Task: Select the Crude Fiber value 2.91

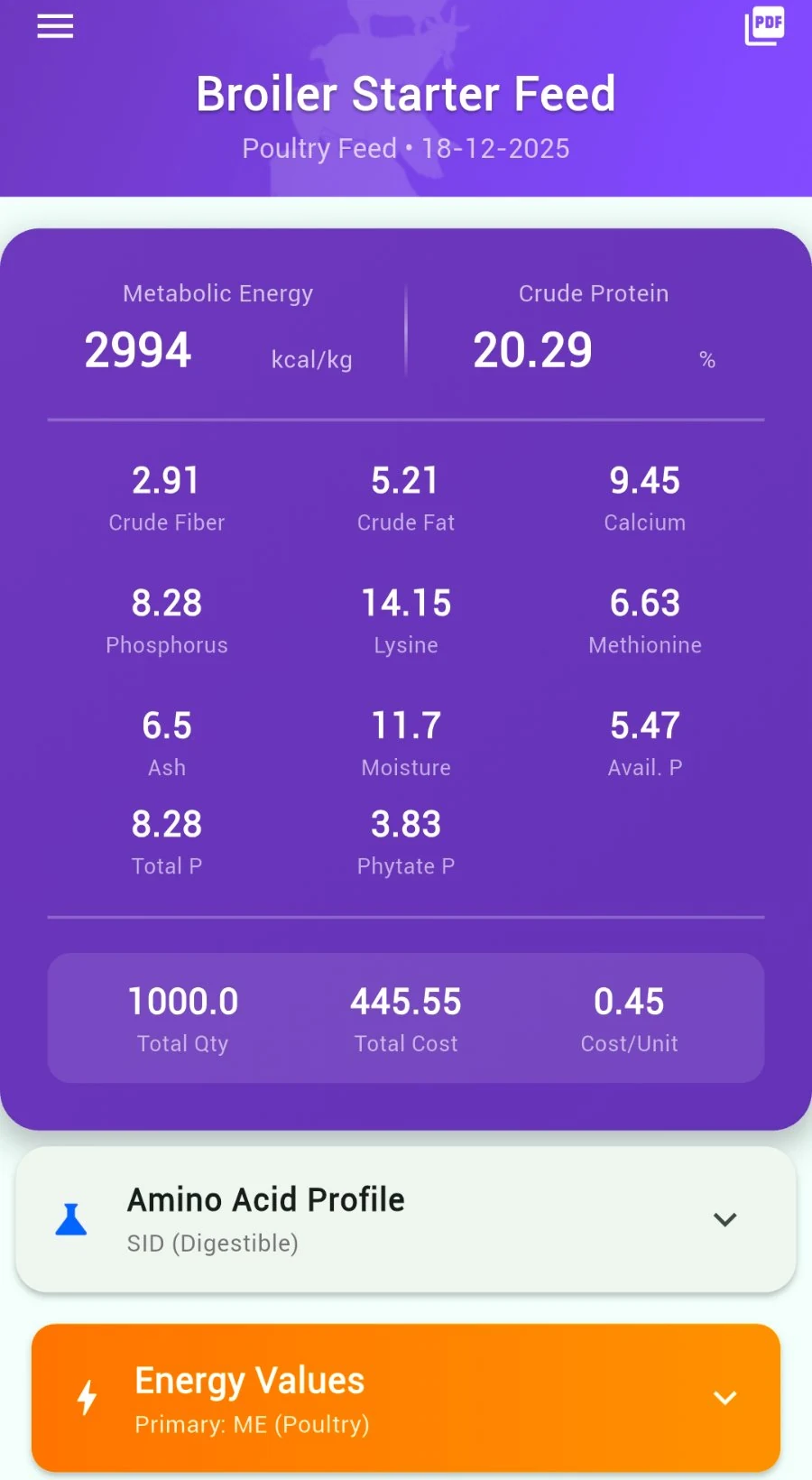Action: click(166, 480)
